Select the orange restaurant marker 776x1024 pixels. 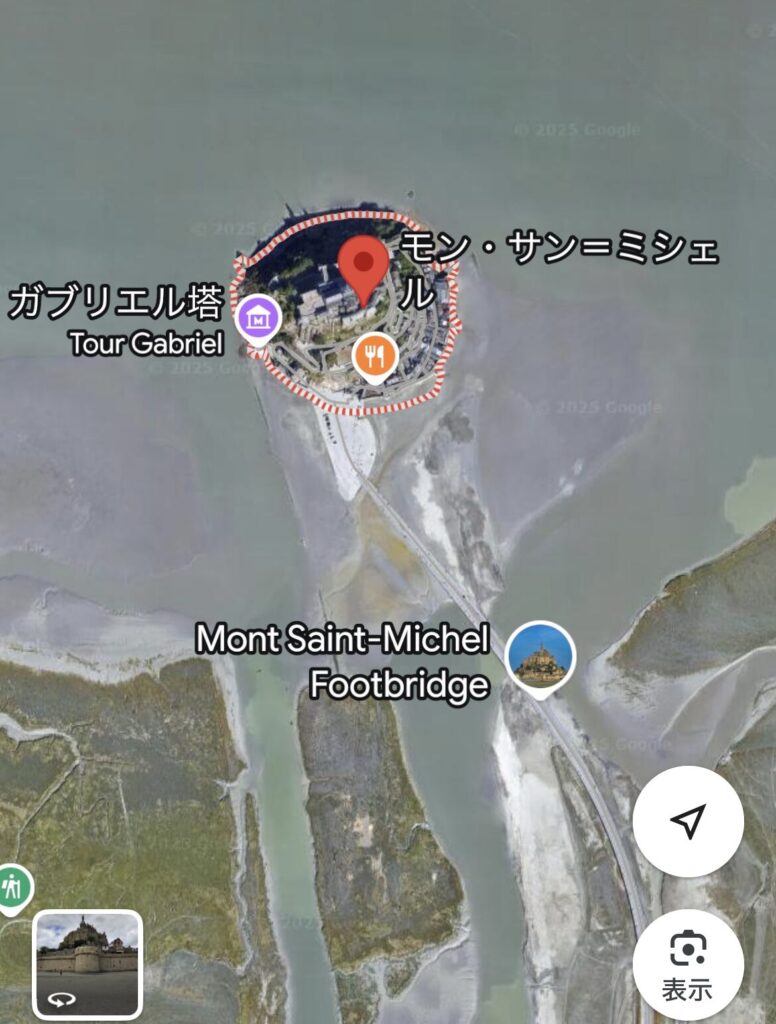coord(375,356)
